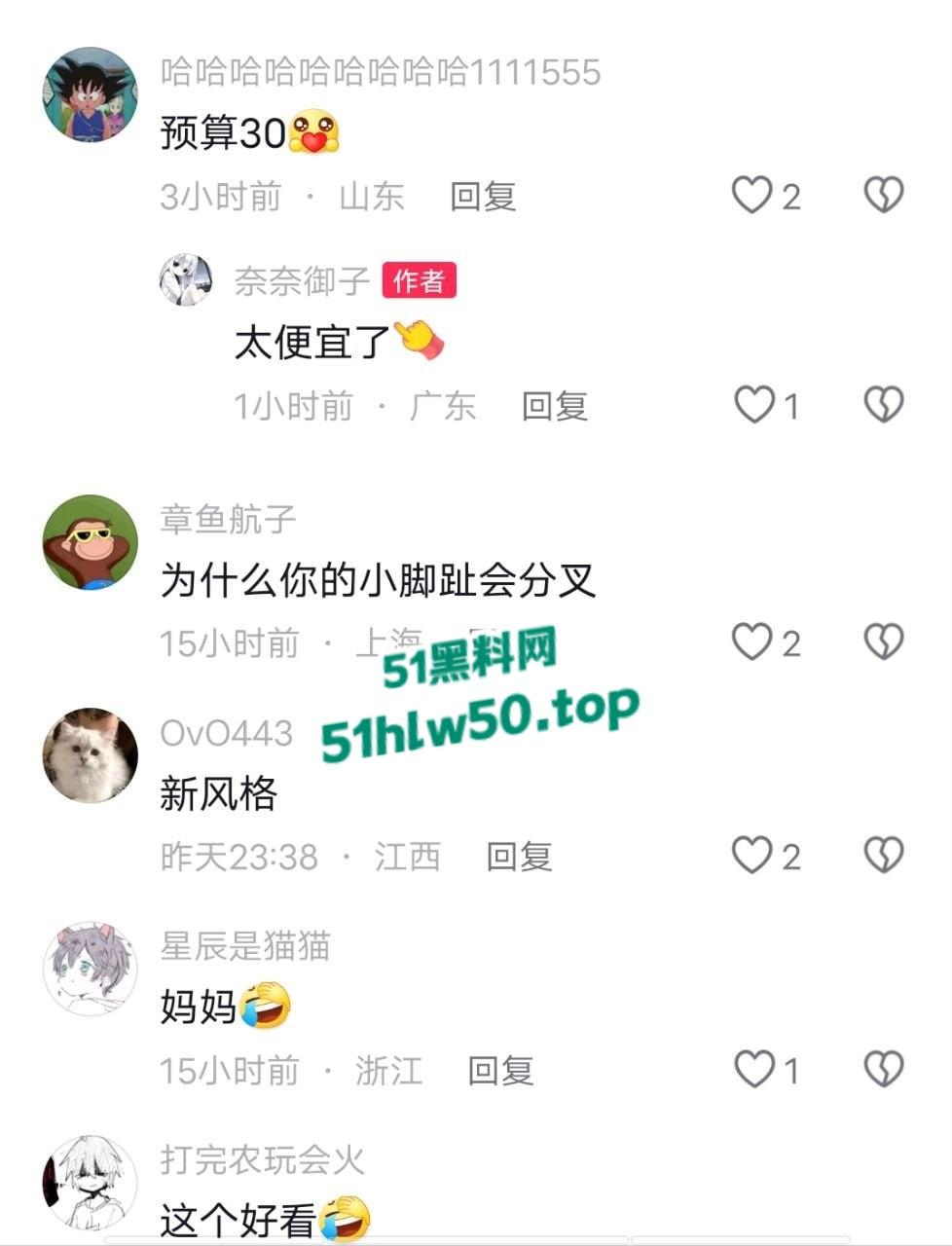952x1246 pixels.
Task: Reply to the 预算30 comment
Action: 483,197
